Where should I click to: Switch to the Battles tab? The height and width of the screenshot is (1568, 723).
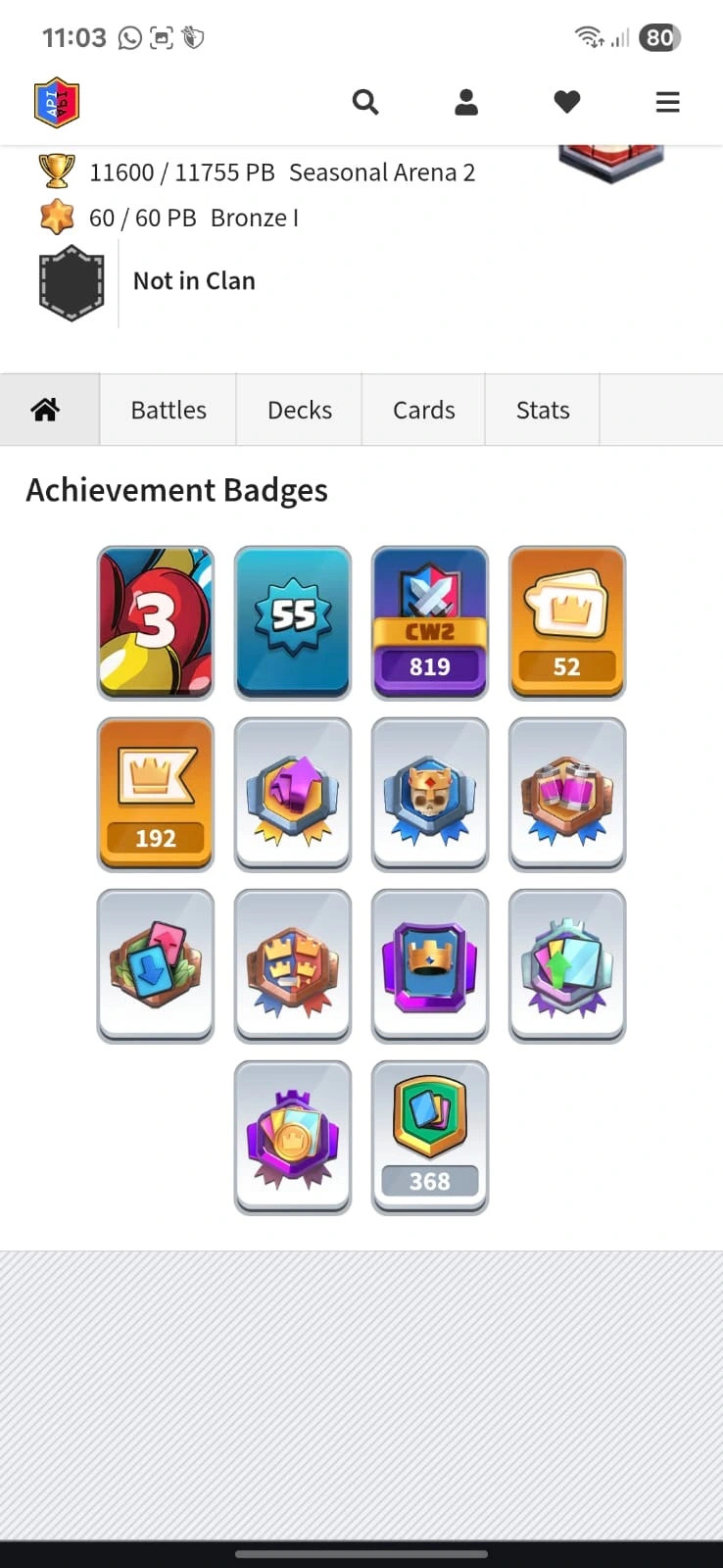[169, 410]
